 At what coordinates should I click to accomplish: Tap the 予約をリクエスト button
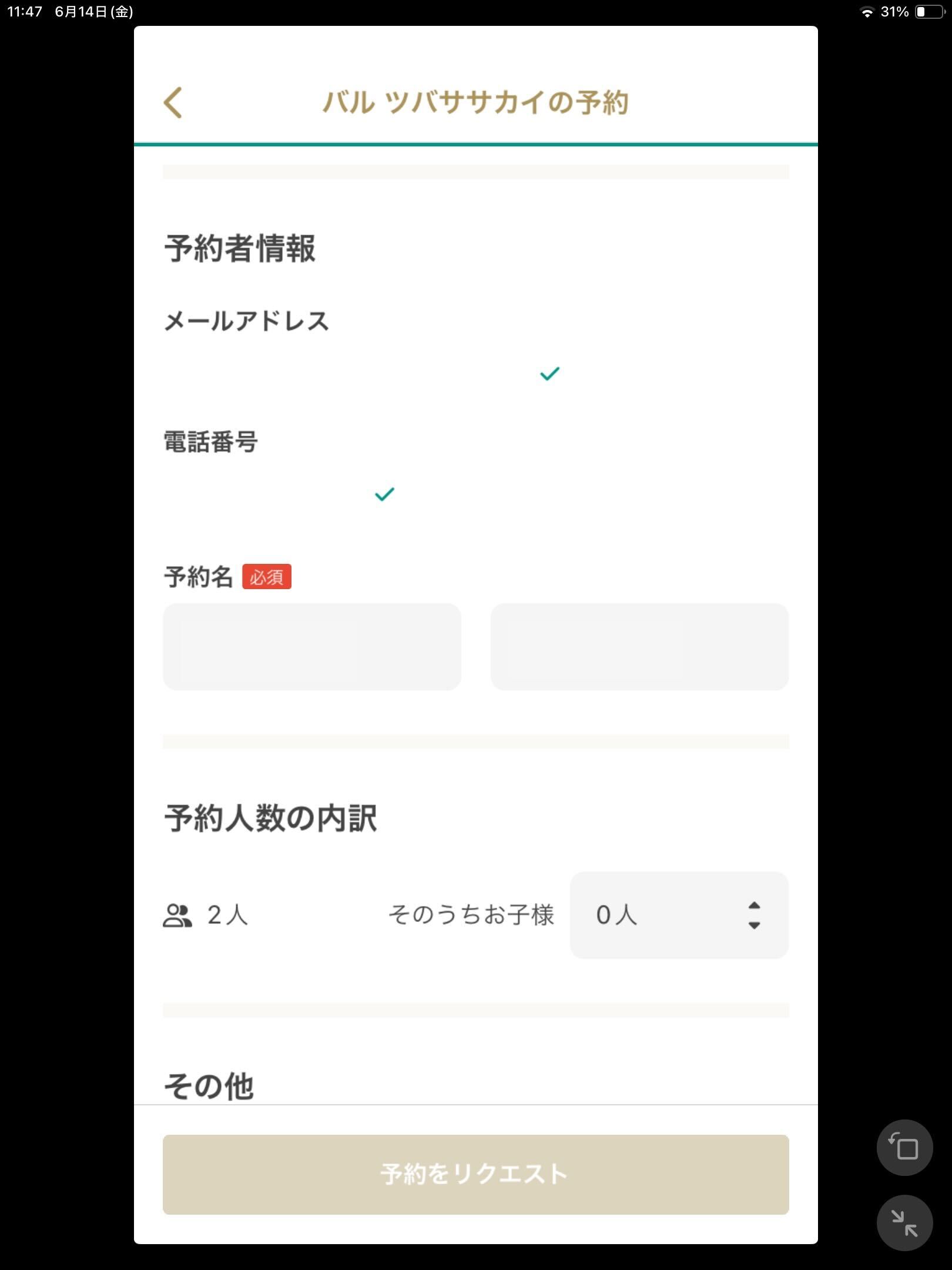[x=475, y=1174]
